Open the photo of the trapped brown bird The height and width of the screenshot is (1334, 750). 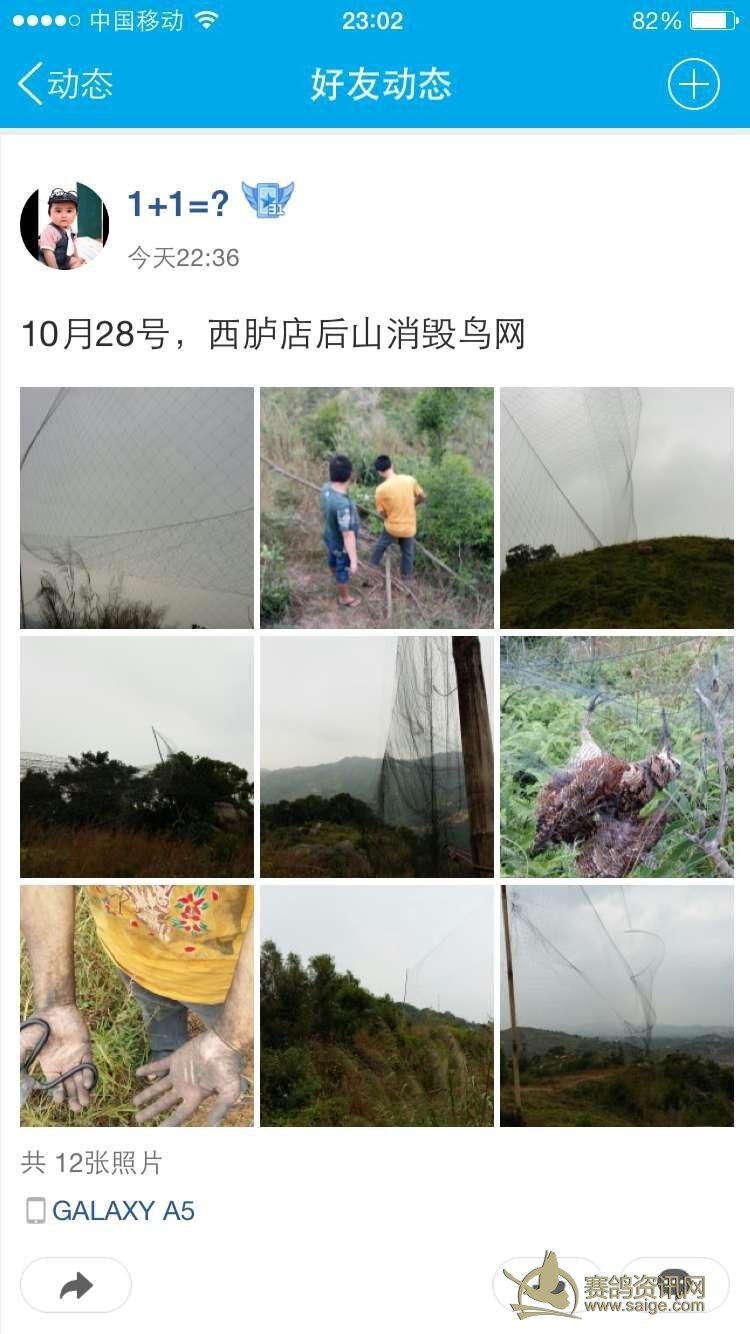(617, 757)
